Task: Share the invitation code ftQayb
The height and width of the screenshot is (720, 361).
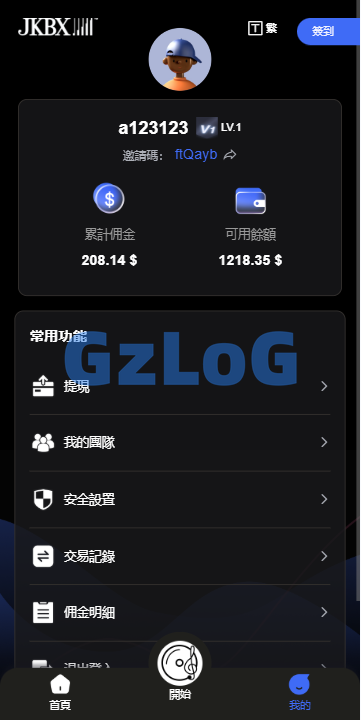Action: pos(230,155)
